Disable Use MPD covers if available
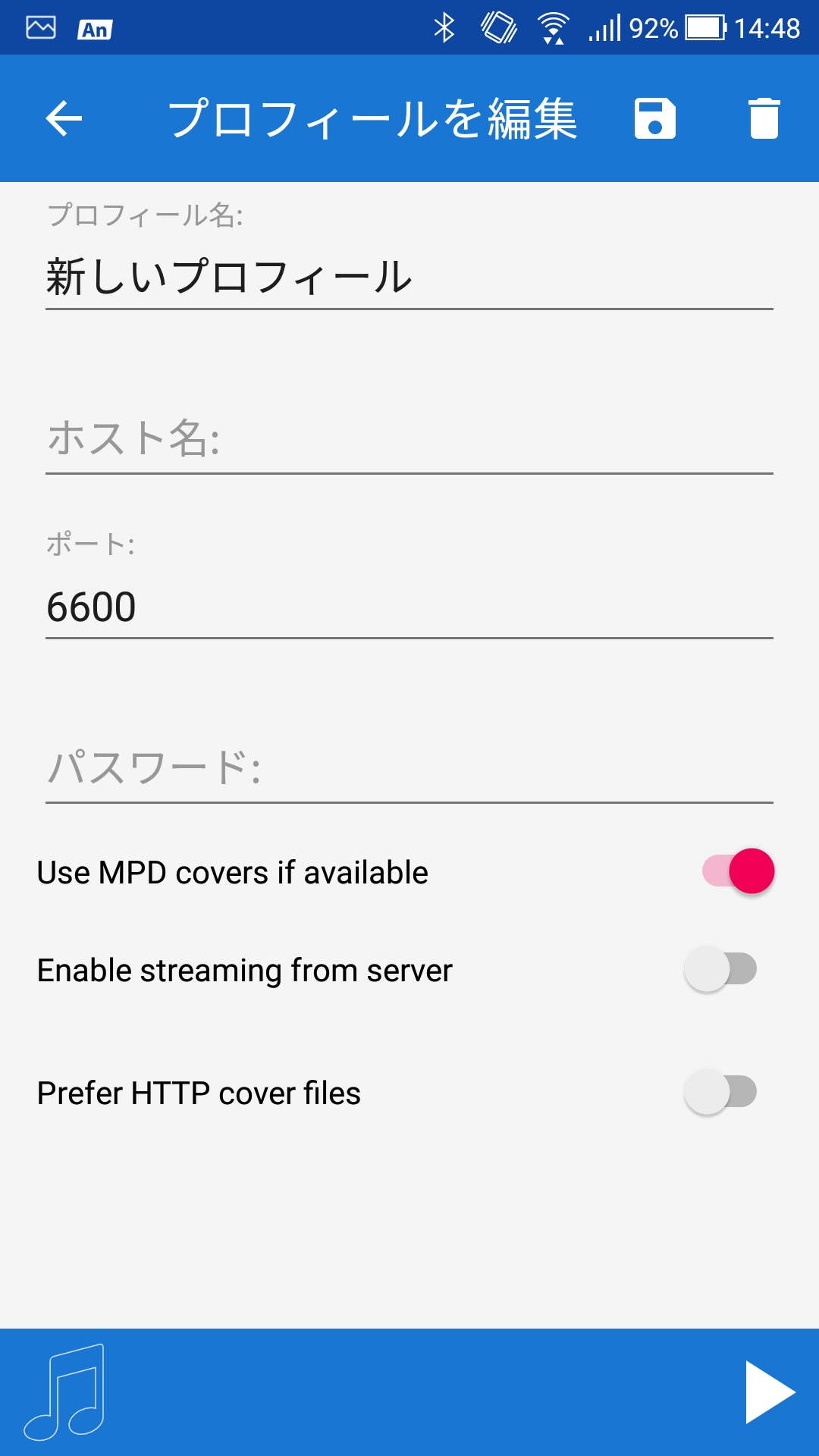The width and height of the screenshot is (819, 1456). 738,871
